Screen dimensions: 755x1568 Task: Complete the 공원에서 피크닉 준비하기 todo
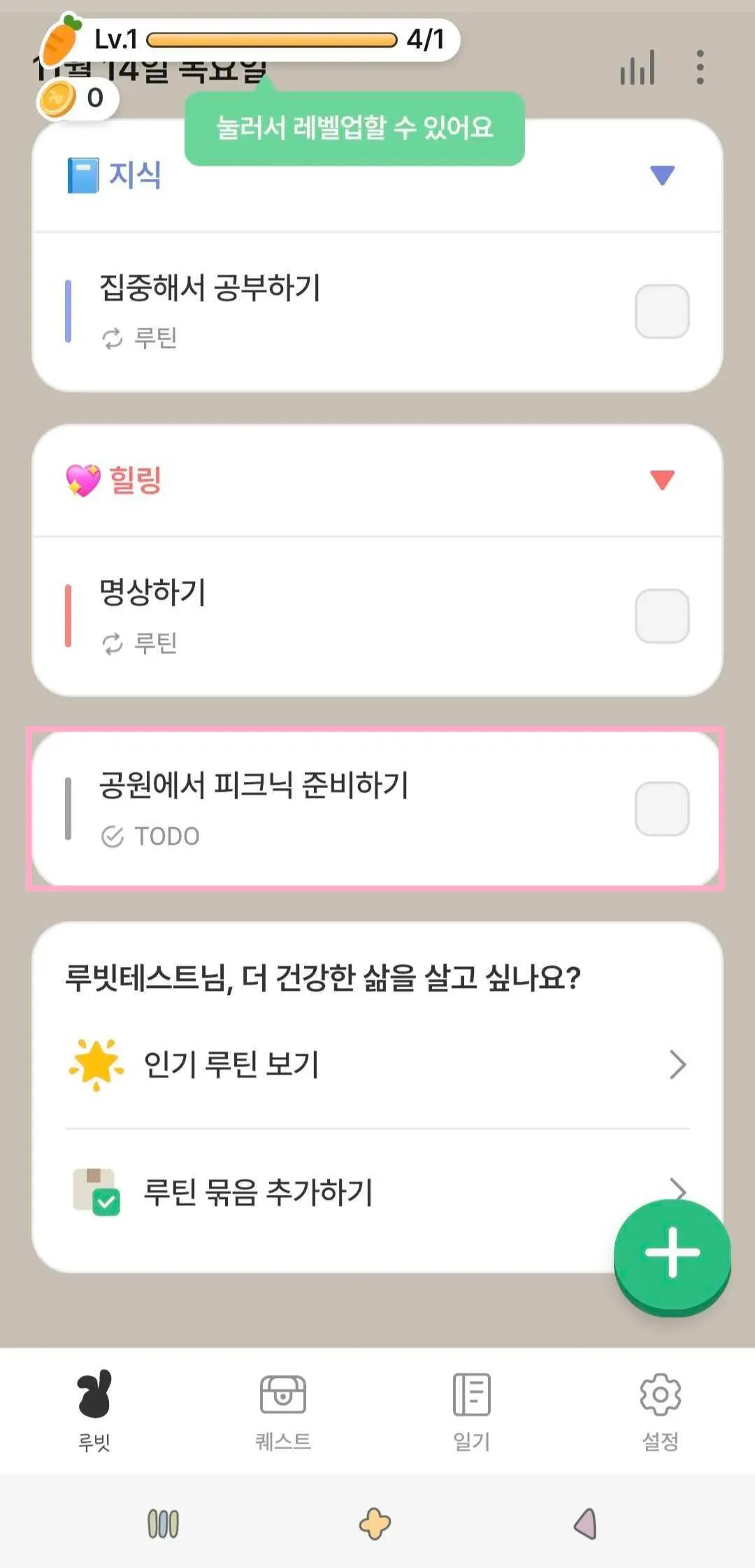tap(661, 809)
